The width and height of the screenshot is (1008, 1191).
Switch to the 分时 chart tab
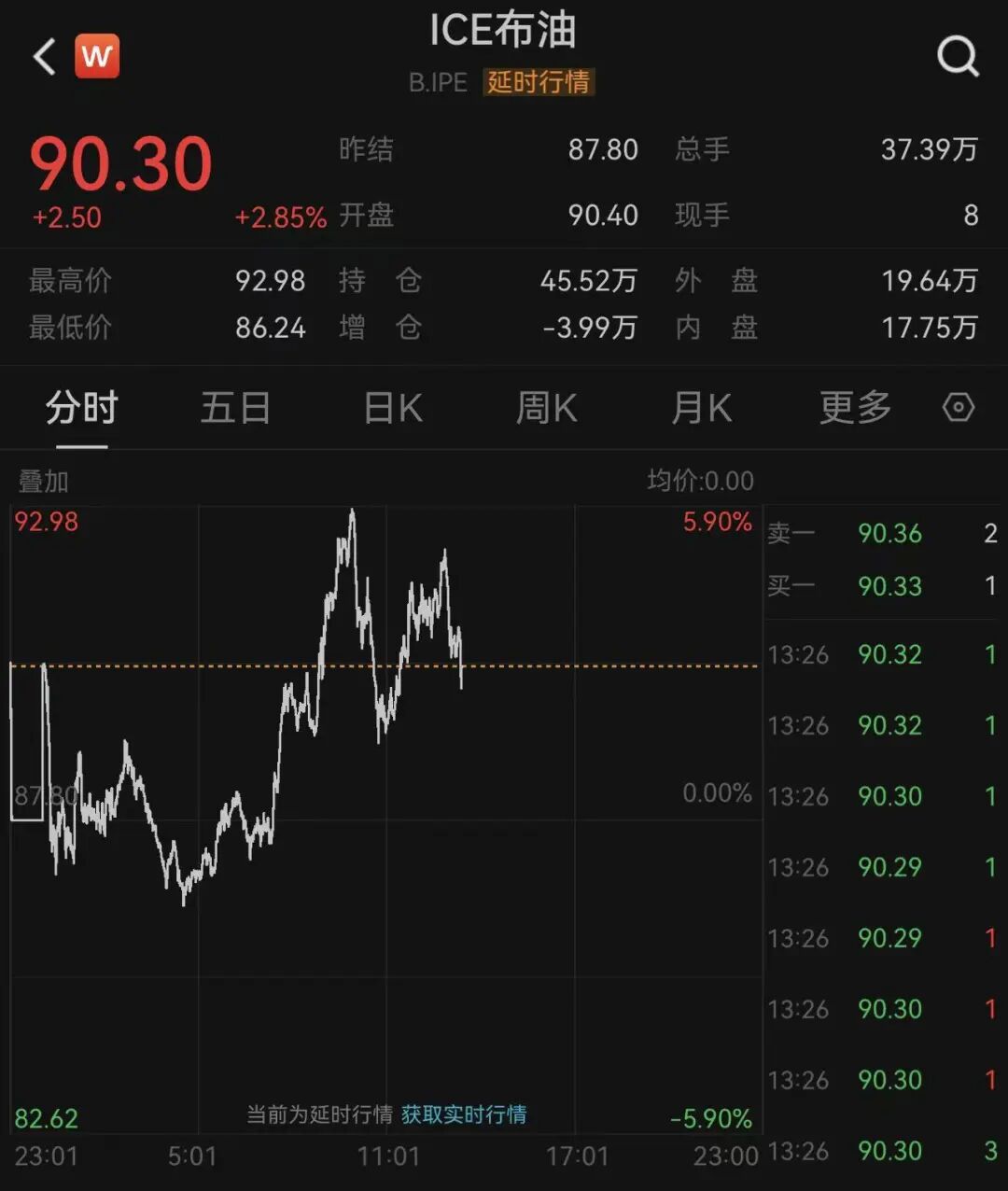pyautogui.click(x=82, y=409)
